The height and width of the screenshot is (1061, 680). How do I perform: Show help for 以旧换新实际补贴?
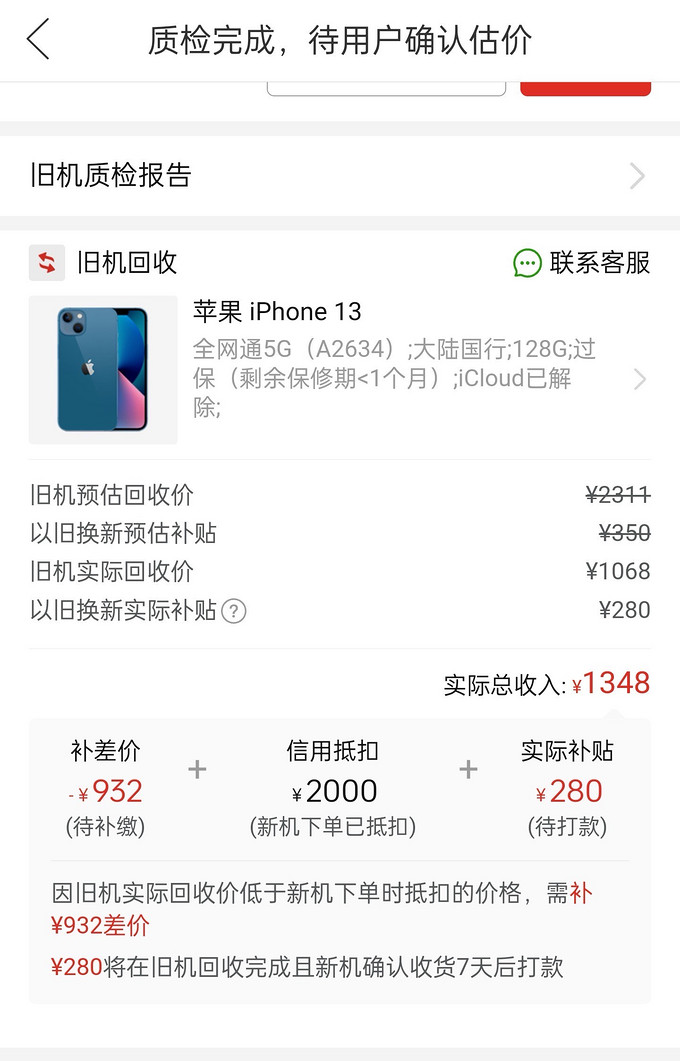tap(233, 611)
